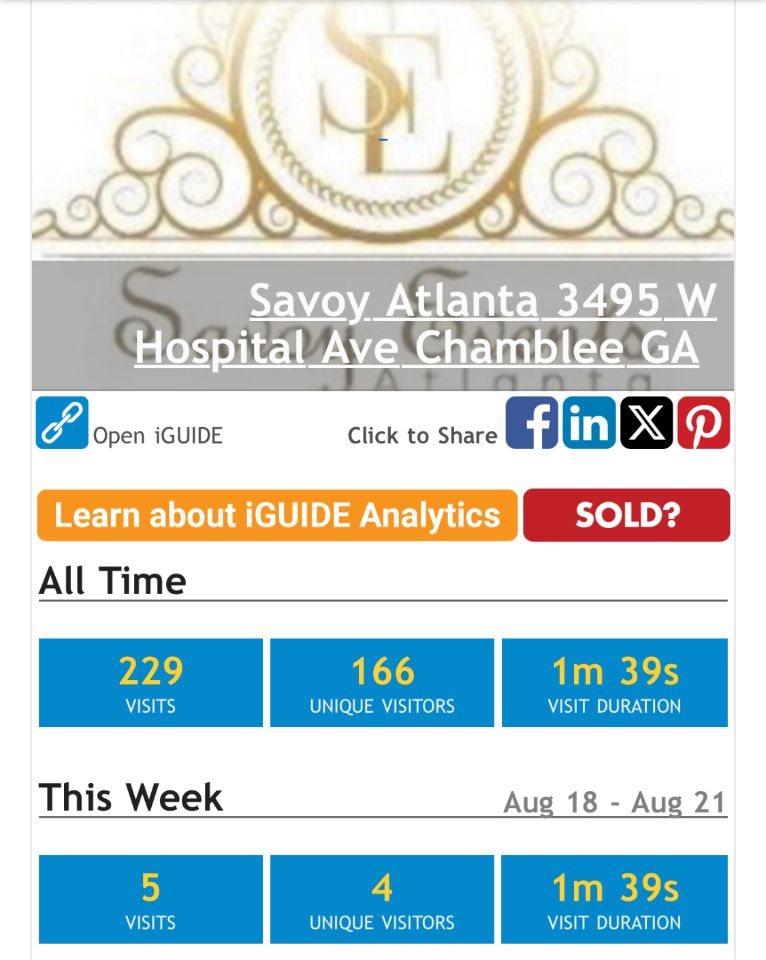Share to Facebook

click(531, 423)
